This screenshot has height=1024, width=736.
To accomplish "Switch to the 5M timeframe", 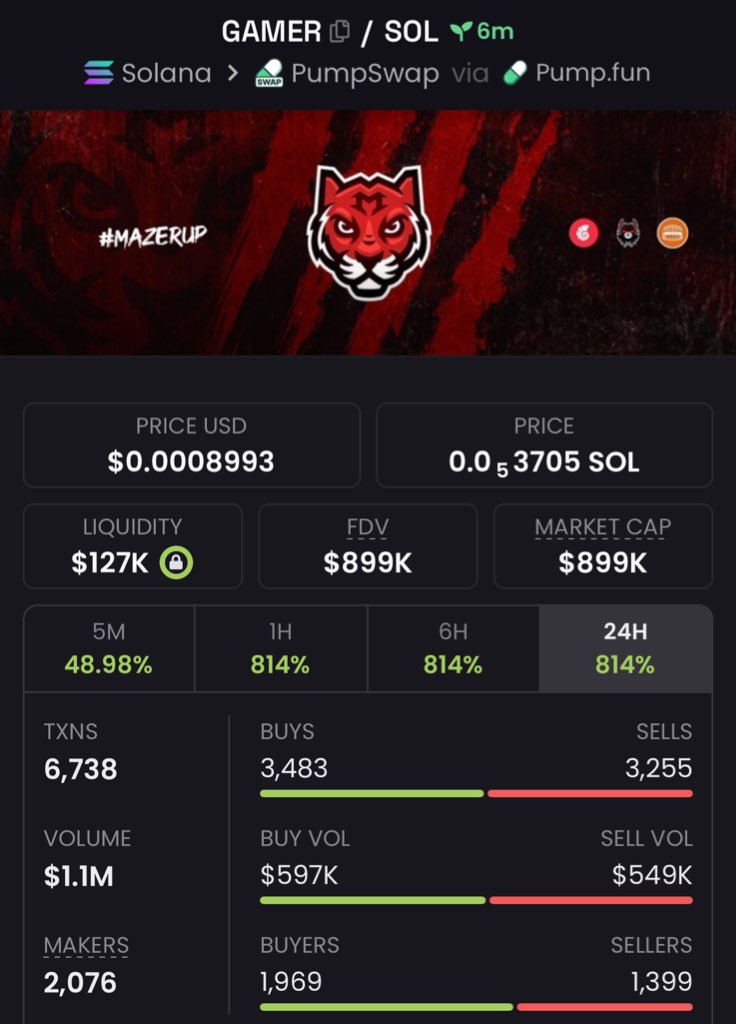I will point(109,649).
